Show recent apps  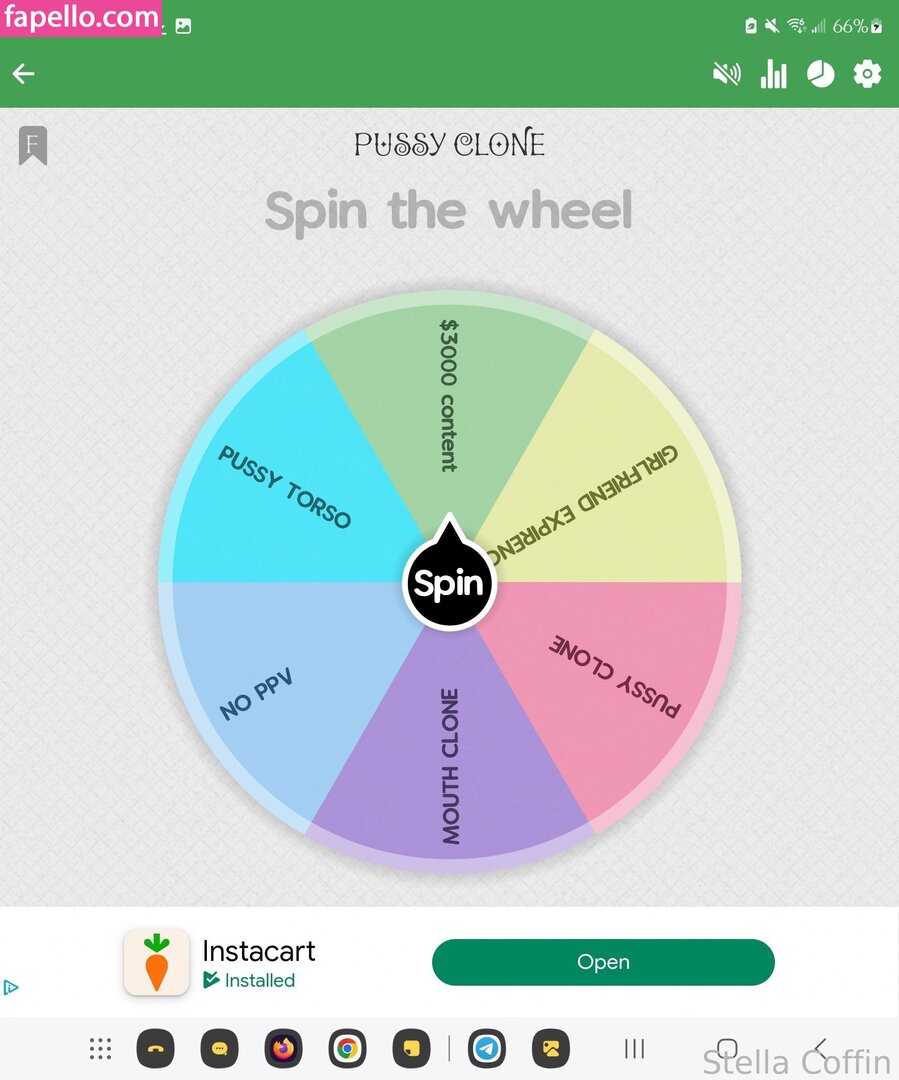pyautogui.click(x=634, y=1048)
